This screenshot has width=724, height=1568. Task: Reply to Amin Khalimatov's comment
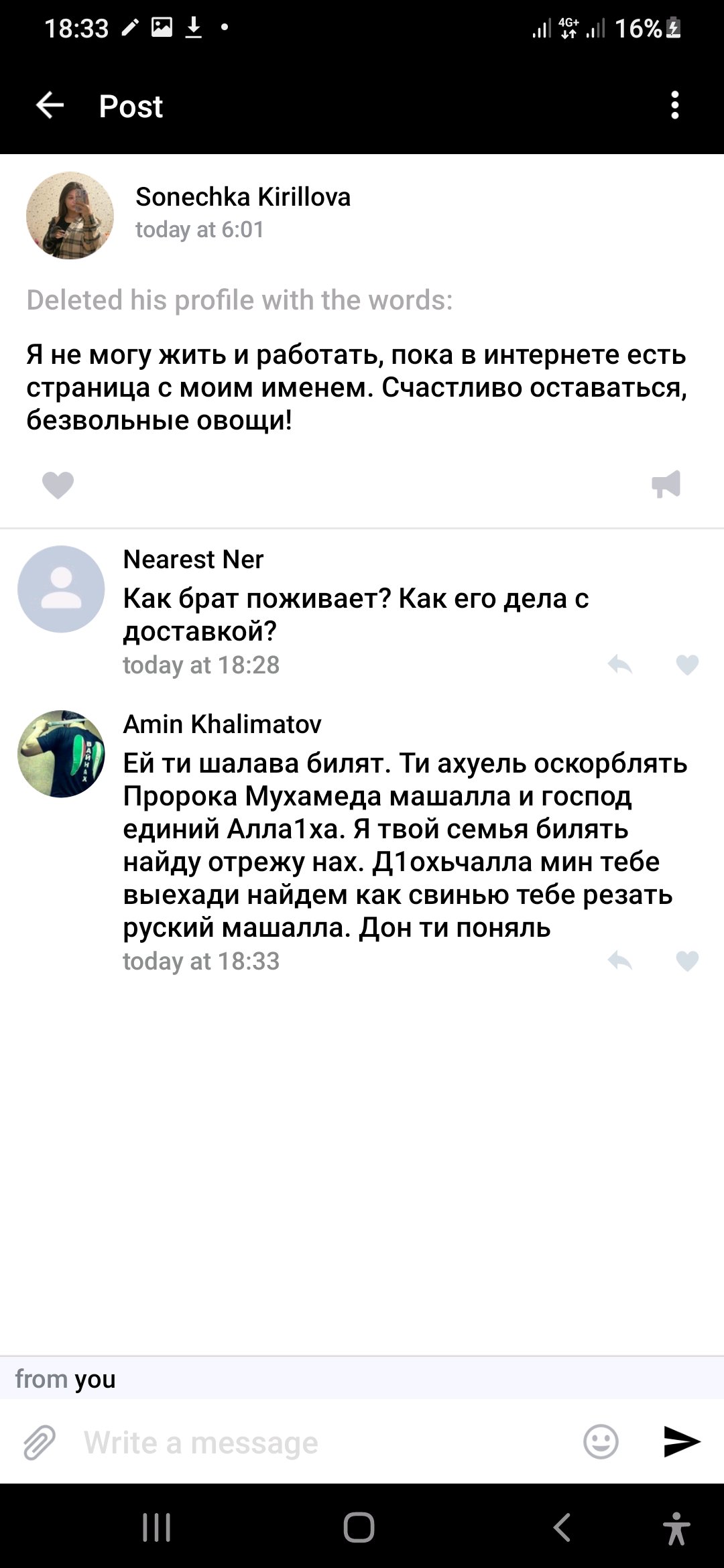click(x=620, y=961)
